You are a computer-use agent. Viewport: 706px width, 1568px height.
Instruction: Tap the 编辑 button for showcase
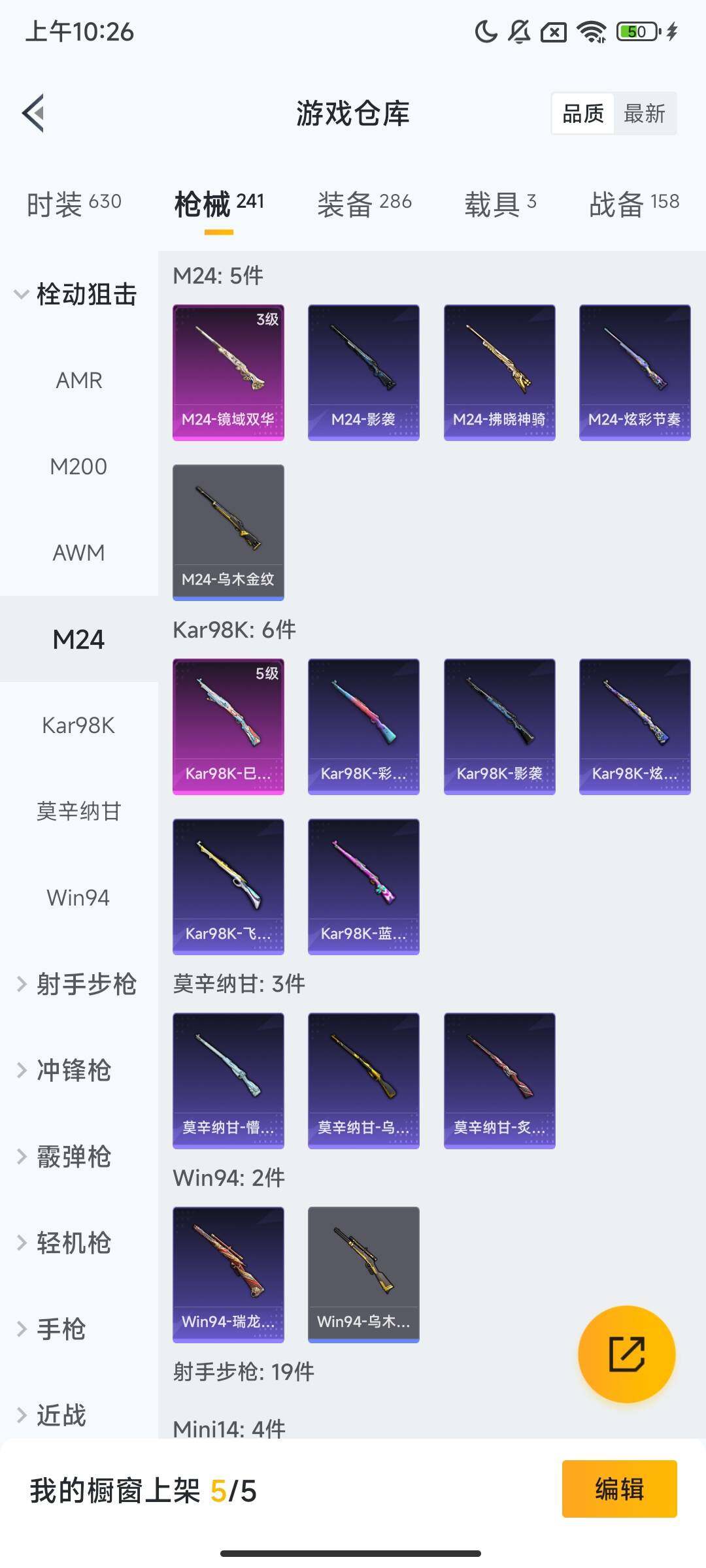618,1489
